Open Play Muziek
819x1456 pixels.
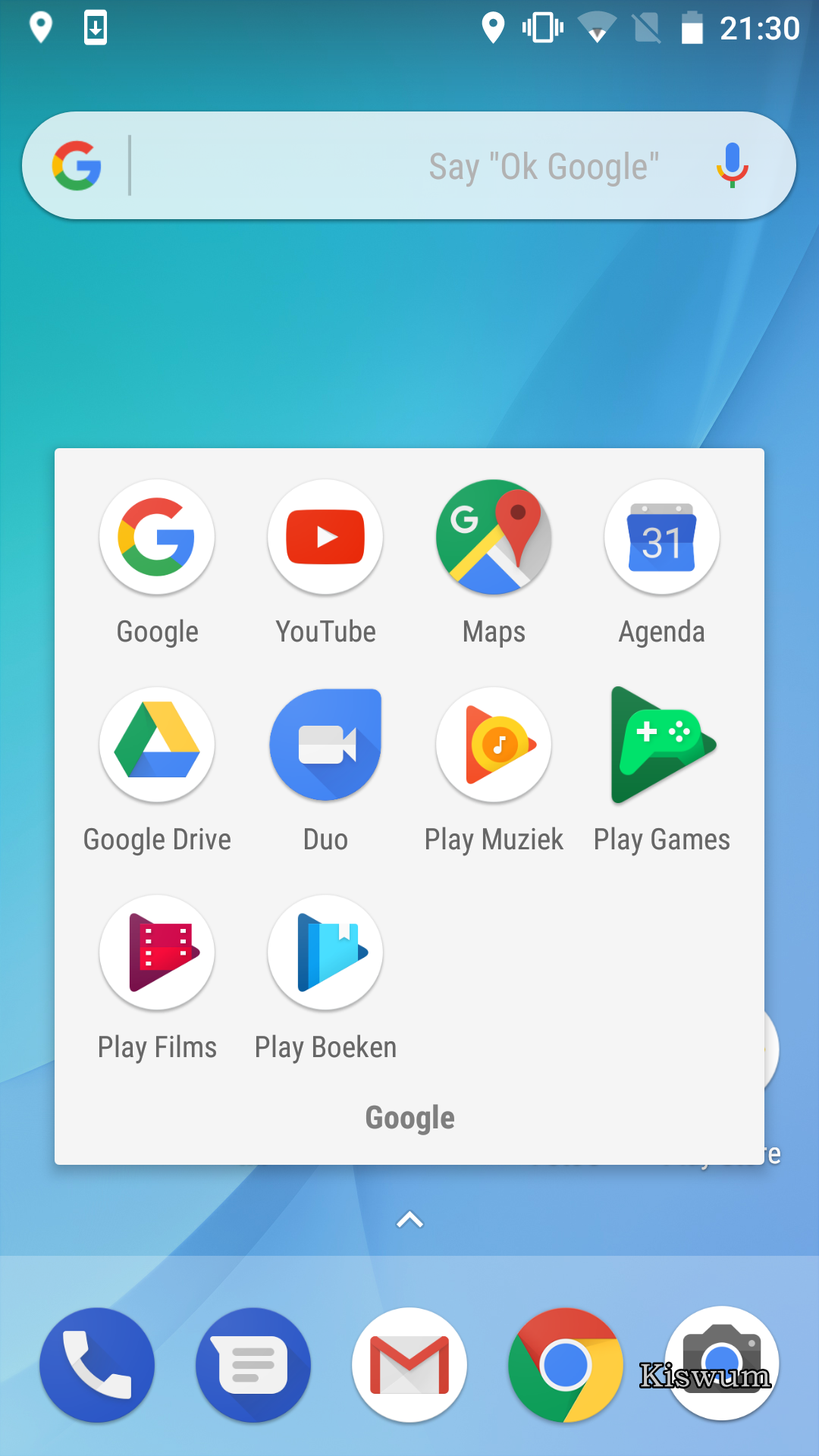(x=494, y=745)
